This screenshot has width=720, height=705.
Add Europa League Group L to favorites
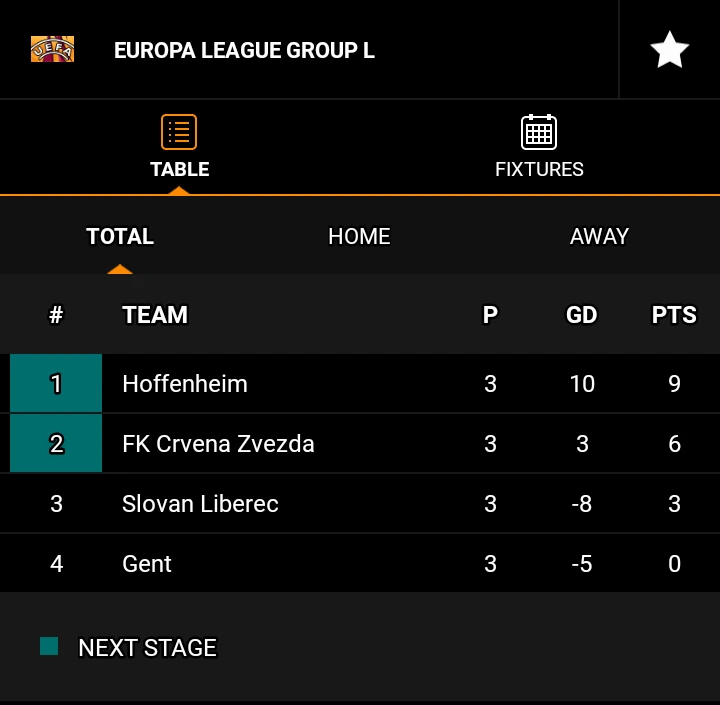point(669,50)
